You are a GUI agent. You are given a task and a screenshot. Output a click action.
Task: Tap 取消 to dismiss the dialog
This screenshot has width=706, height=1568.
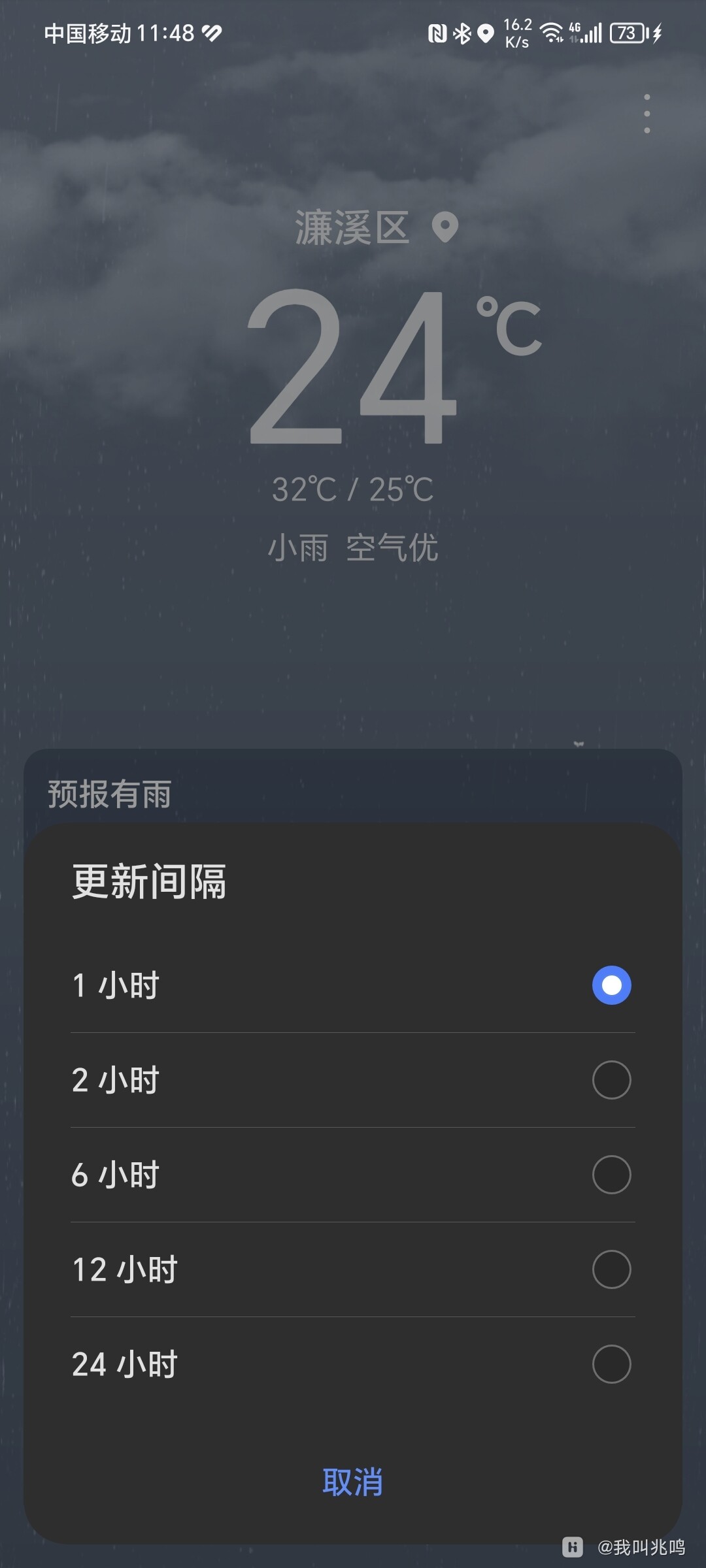[352, 1481]
